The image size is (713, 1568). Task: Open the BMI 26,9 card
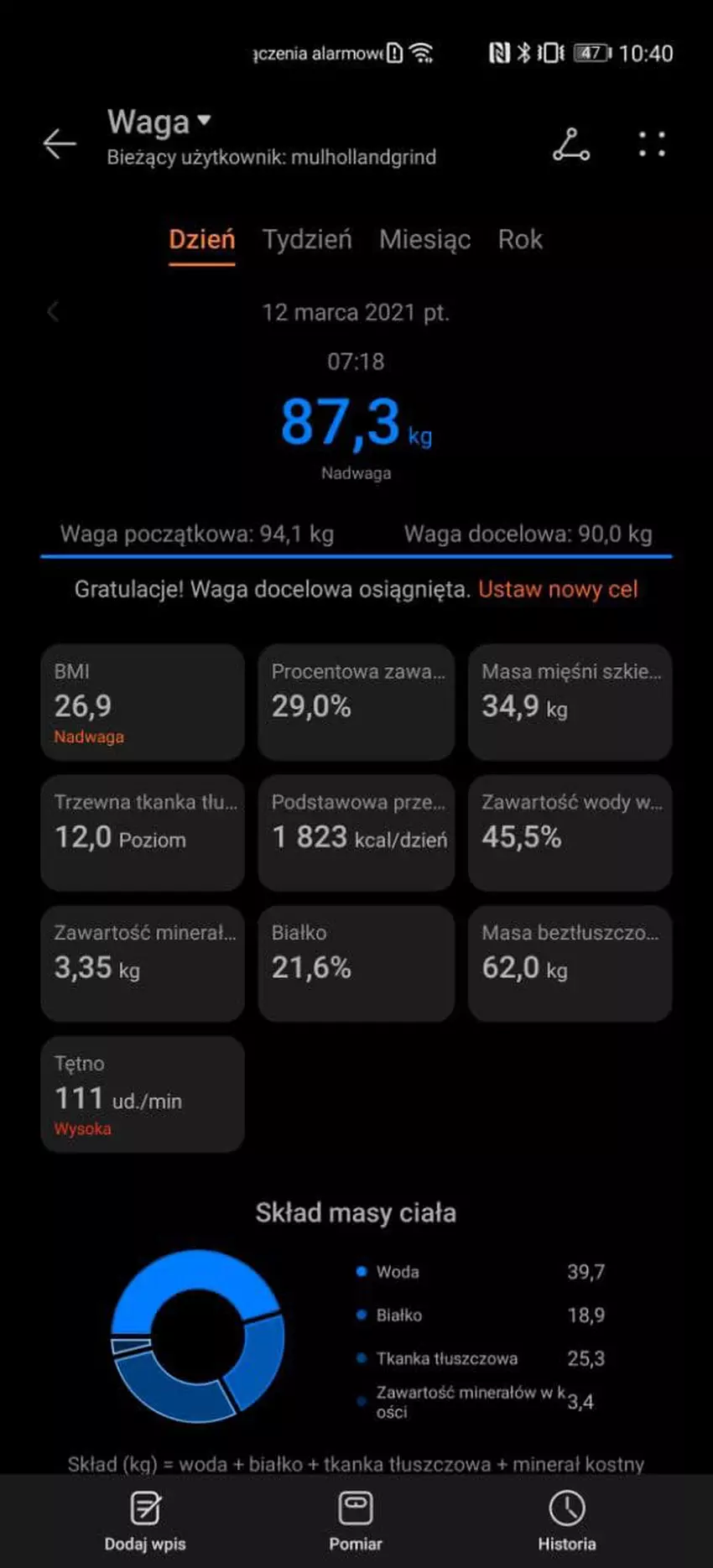tap(143, 702)
